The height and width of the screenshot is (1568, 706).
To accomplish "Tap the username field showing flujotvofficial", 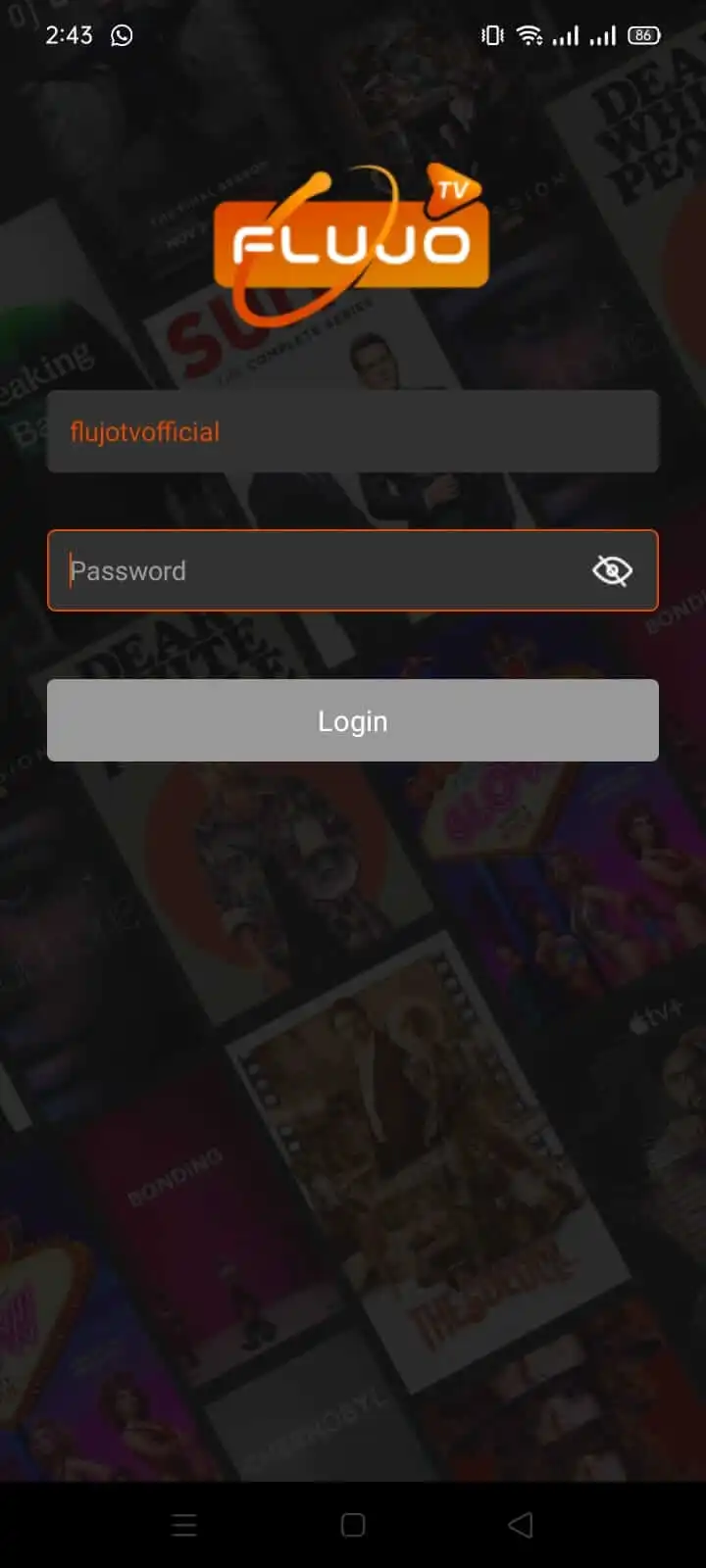I will 353,431.
